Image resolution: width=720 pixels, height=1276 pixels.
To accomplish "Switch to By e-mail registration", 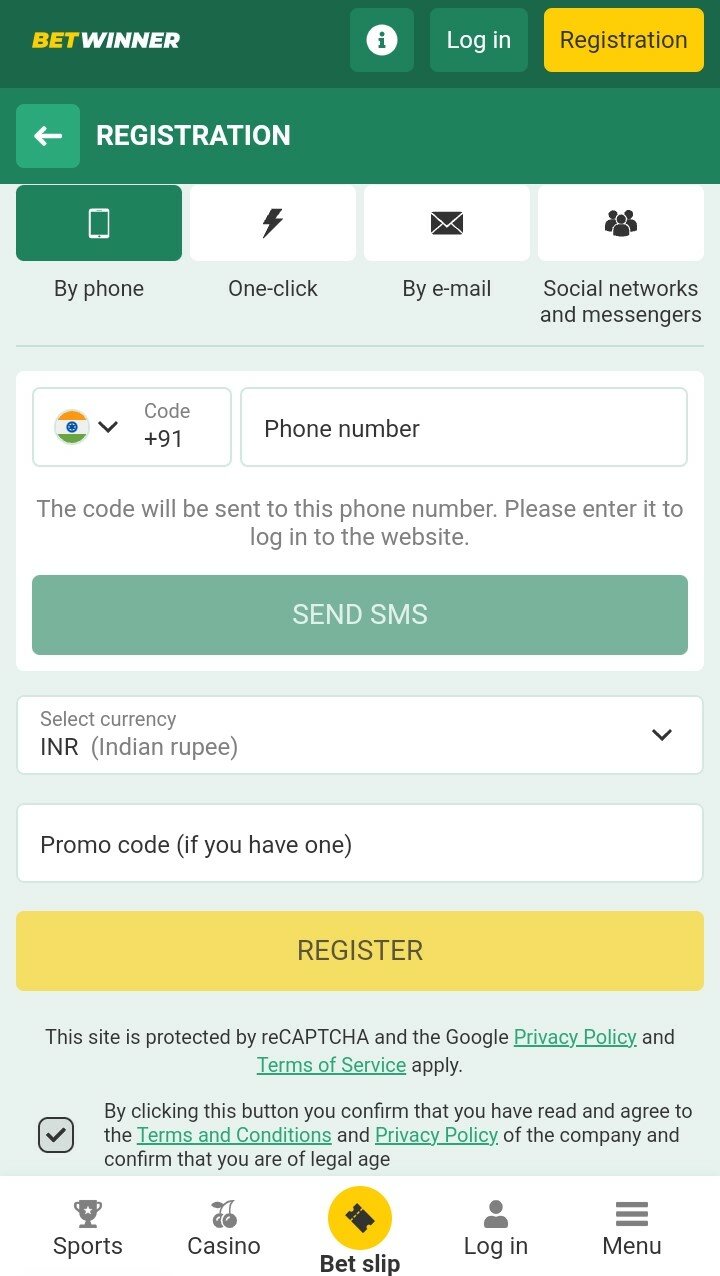I will coord(447,223).
